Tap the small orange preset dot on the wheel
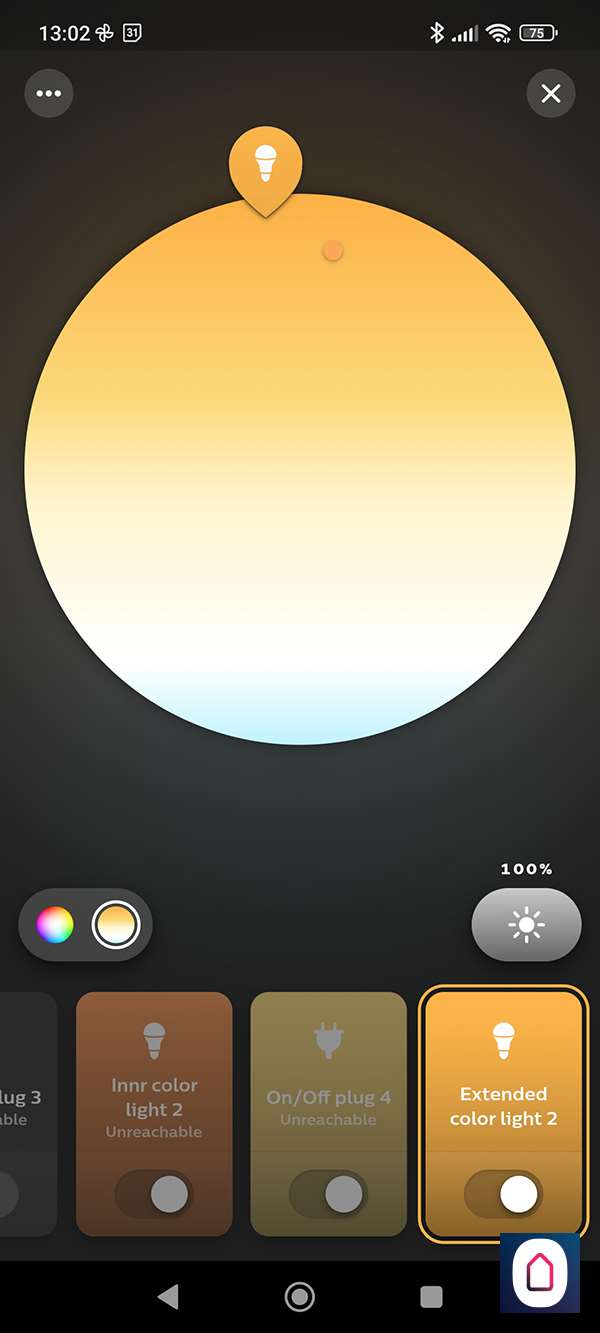The width and height of the screenshot is (600, 1333). coord(333,251)
